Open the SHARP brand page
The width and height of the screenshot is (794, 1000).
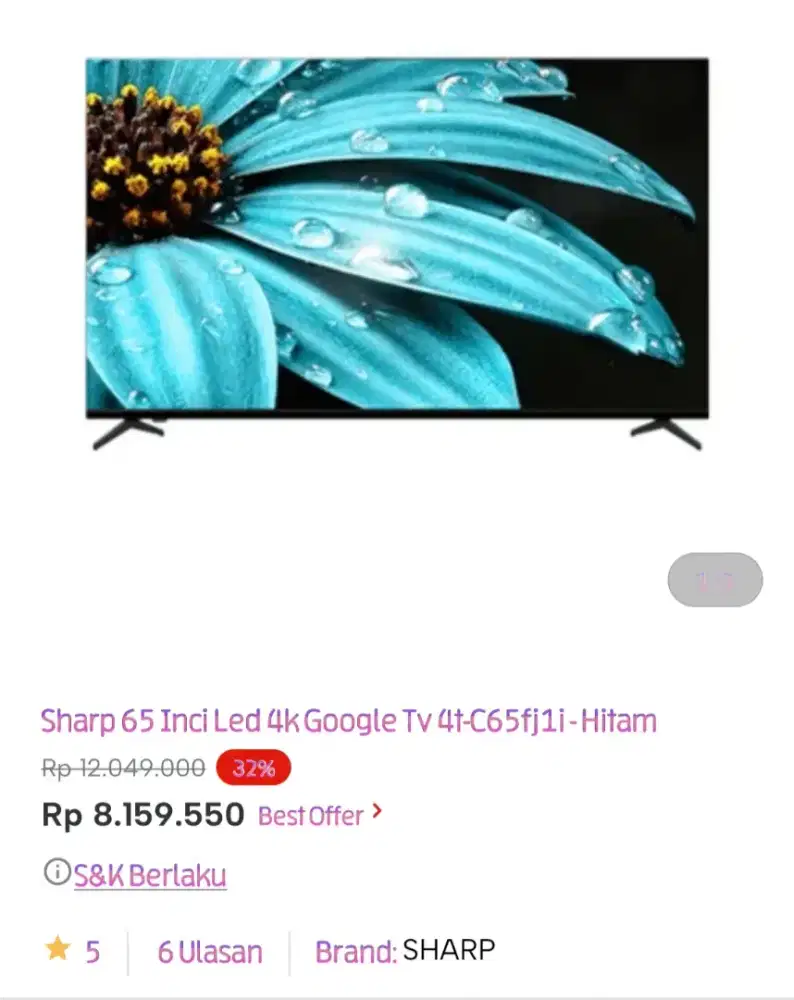point(448,950)
